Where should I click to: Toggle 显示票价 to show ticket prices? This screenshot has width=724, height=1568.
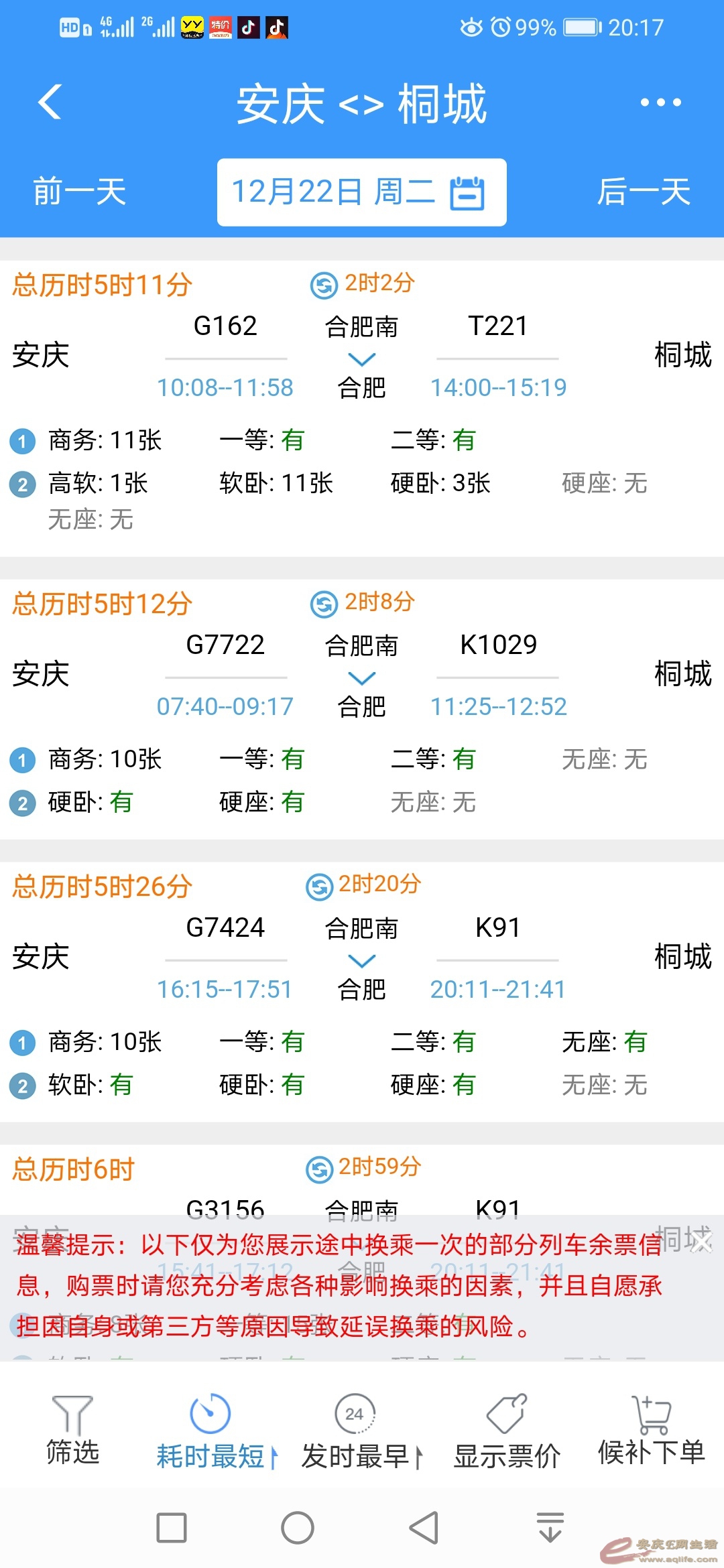[x=507, y=1430]
